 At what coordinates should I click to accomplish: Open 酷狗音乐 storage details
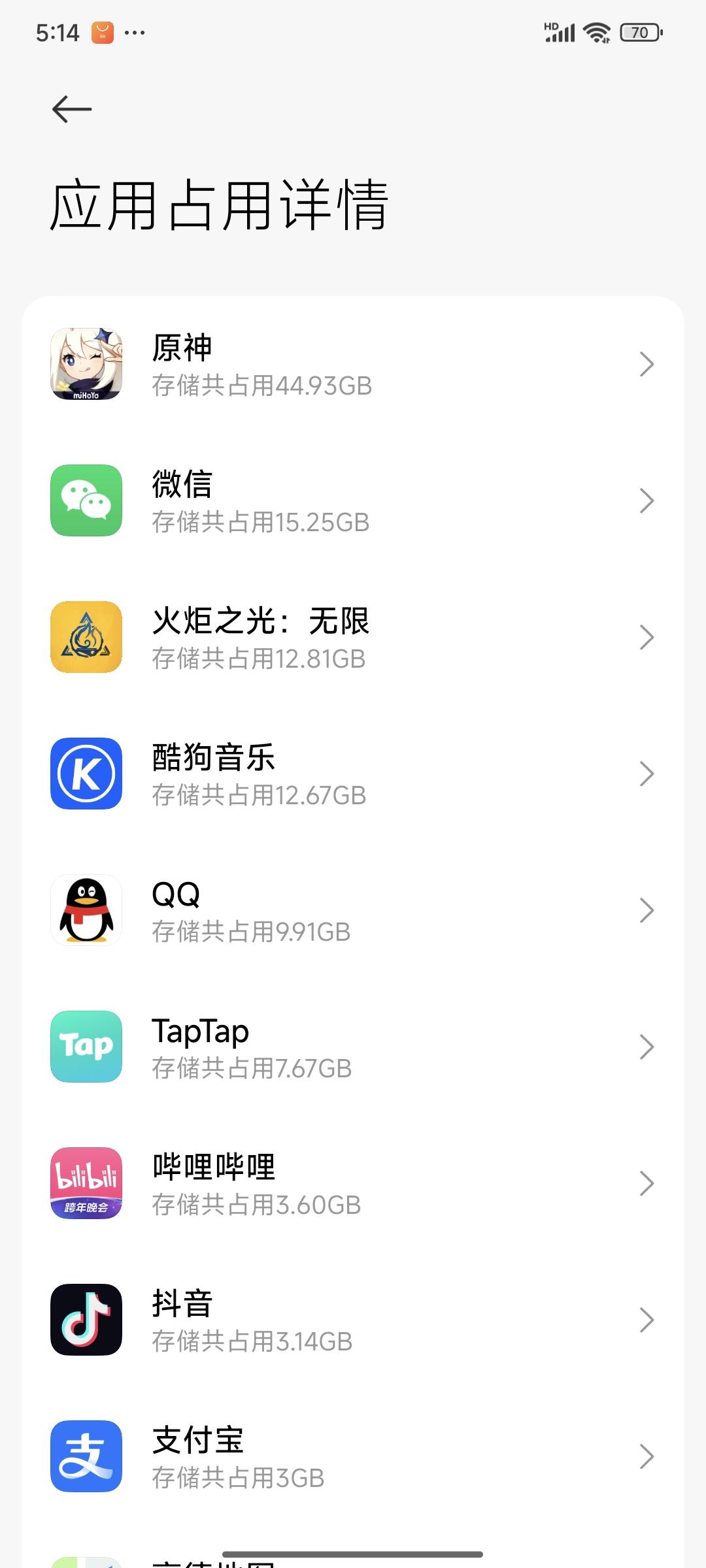[353, 774]
